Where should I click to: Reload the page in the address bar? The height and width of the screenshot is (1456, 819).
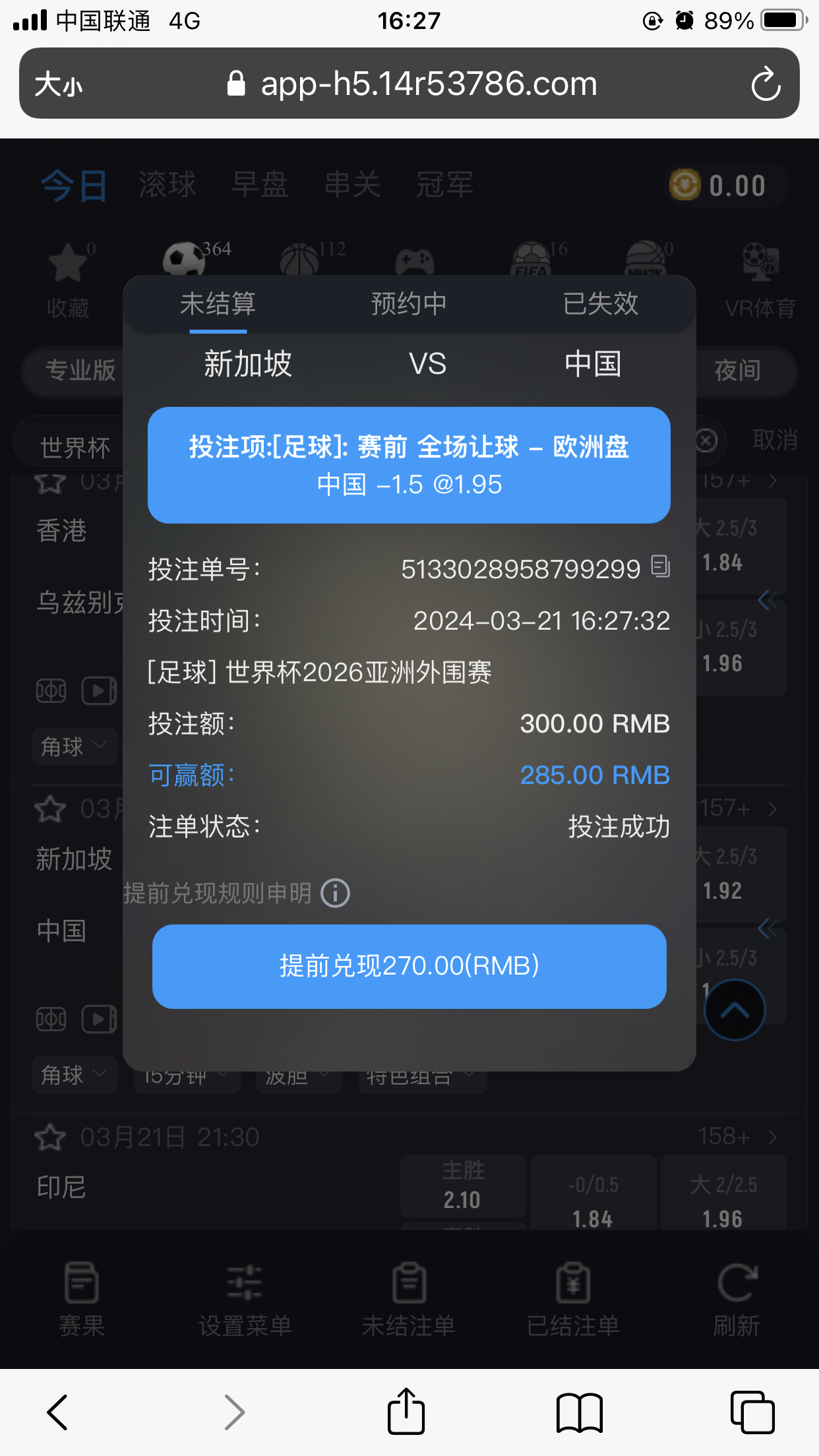click(766, 84)
